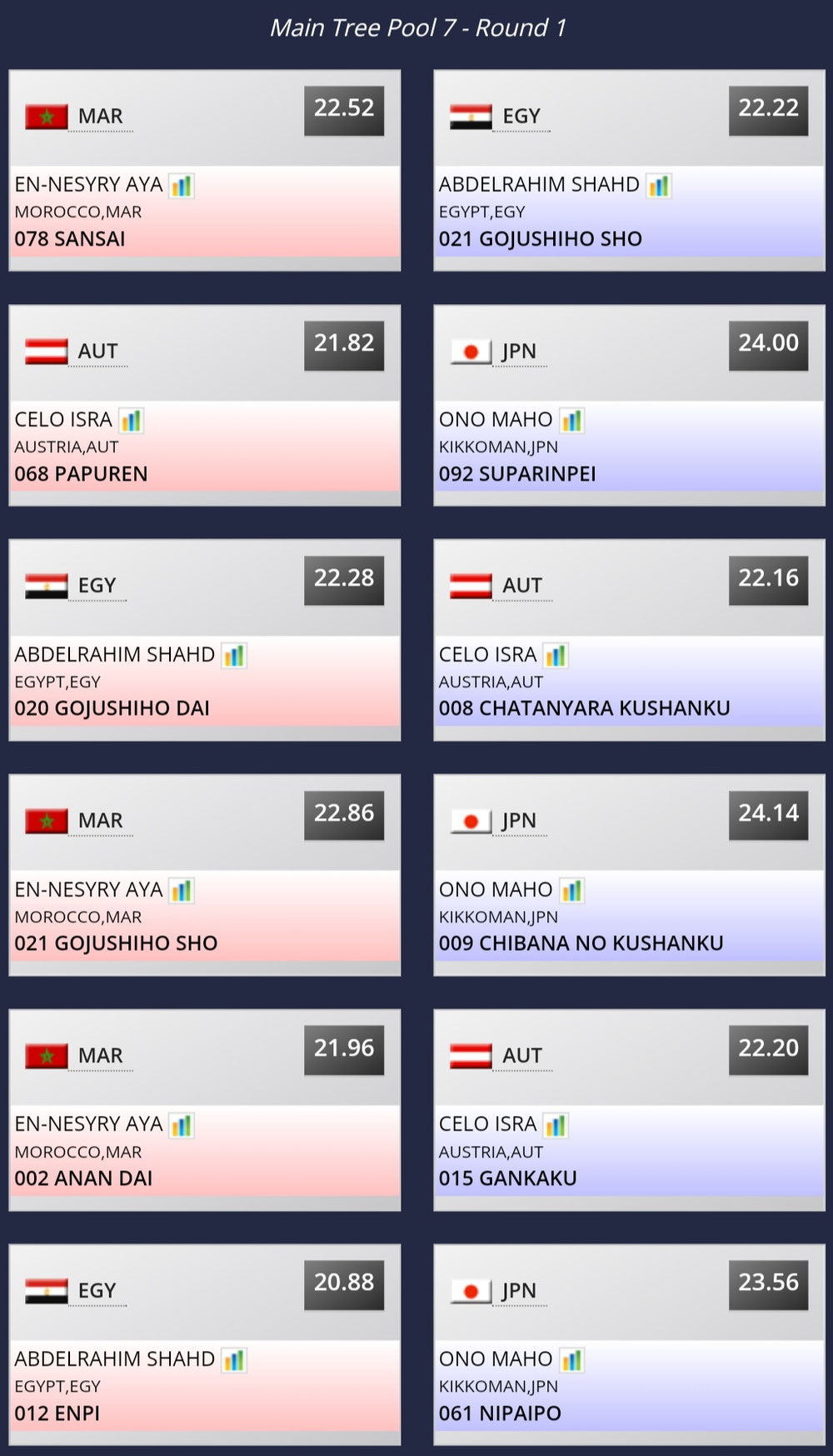This screenshot has width=833, height=1456.
Task: Open JPN link in the 24.00 score card
Action: (519, 351)
